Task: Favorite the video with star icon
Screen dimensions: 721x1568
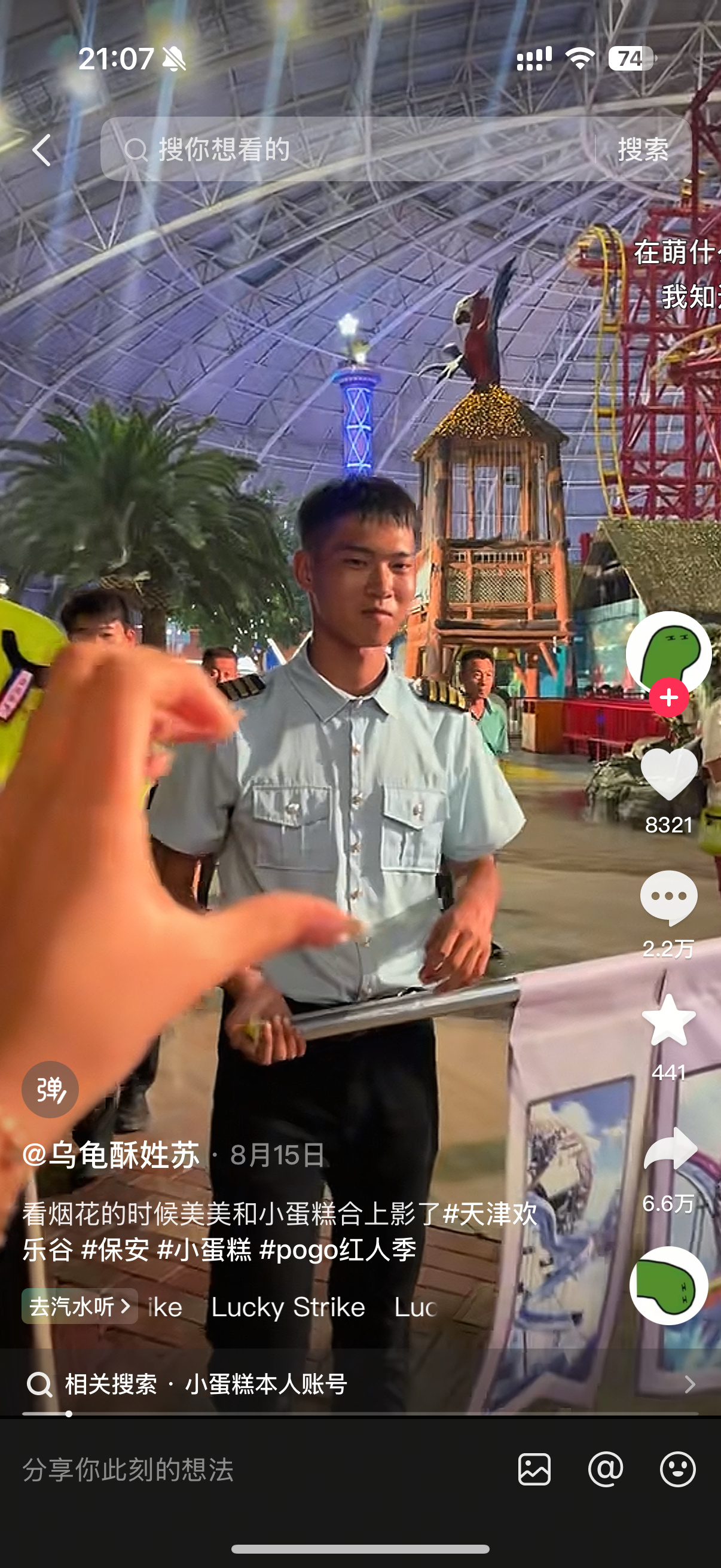Action: pos(668,1021)
